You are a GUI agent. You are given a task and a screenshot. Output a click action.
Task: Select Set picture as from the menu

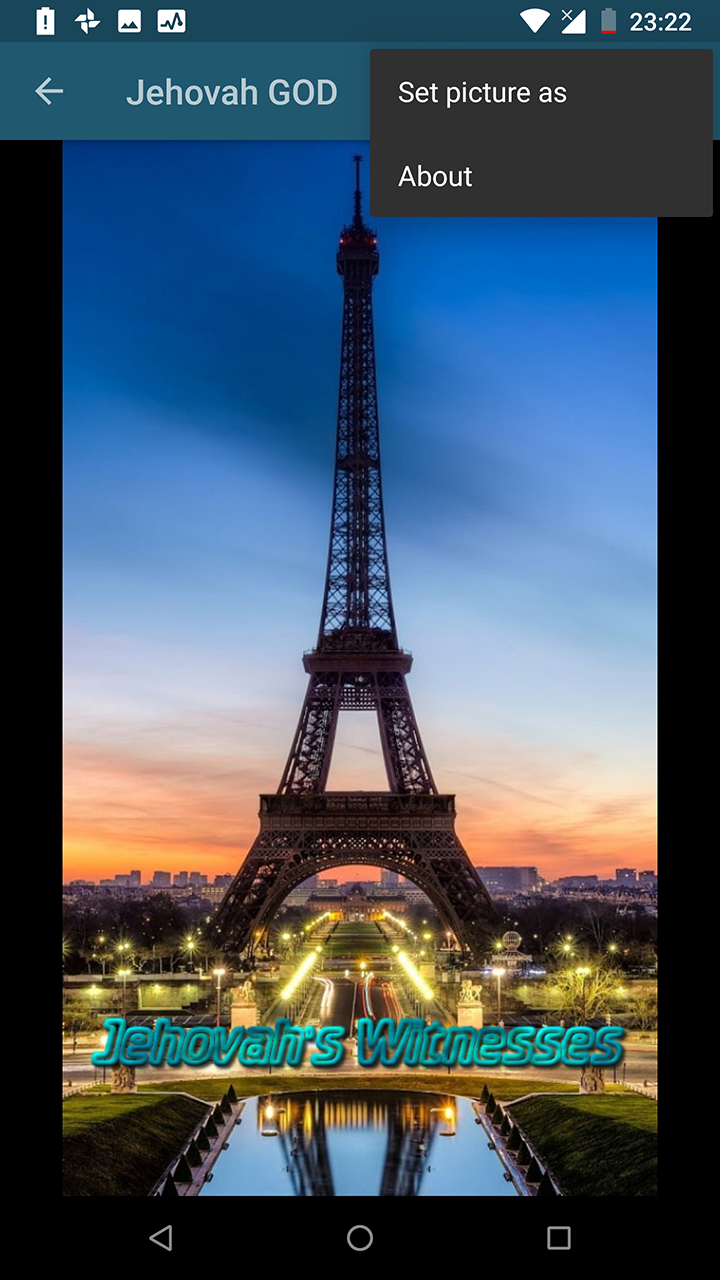(481, 91)
